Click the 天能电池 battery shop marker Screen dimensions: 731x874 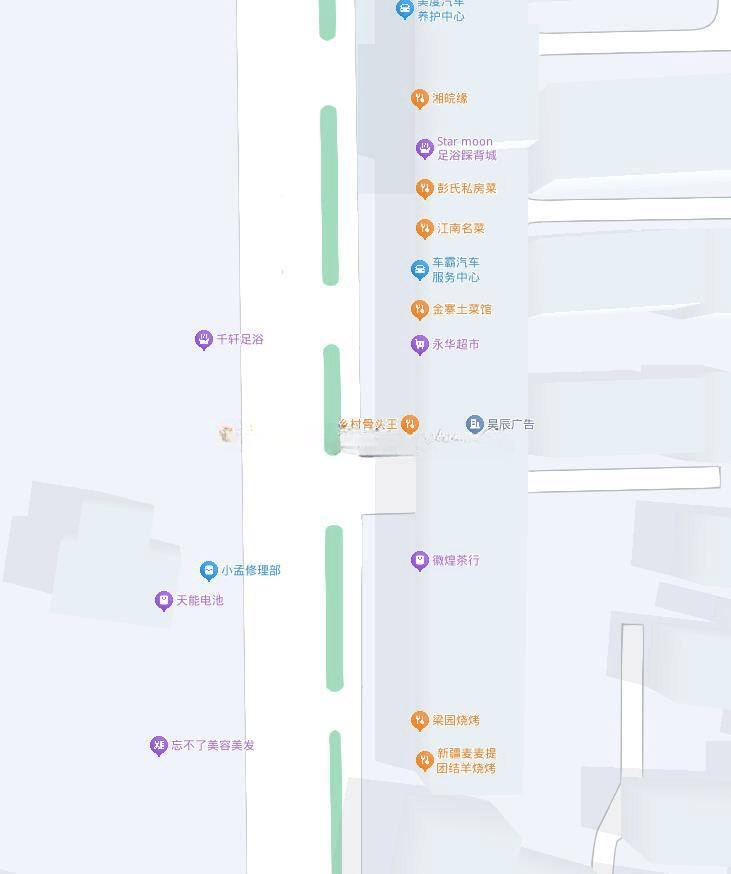point(163,600)
